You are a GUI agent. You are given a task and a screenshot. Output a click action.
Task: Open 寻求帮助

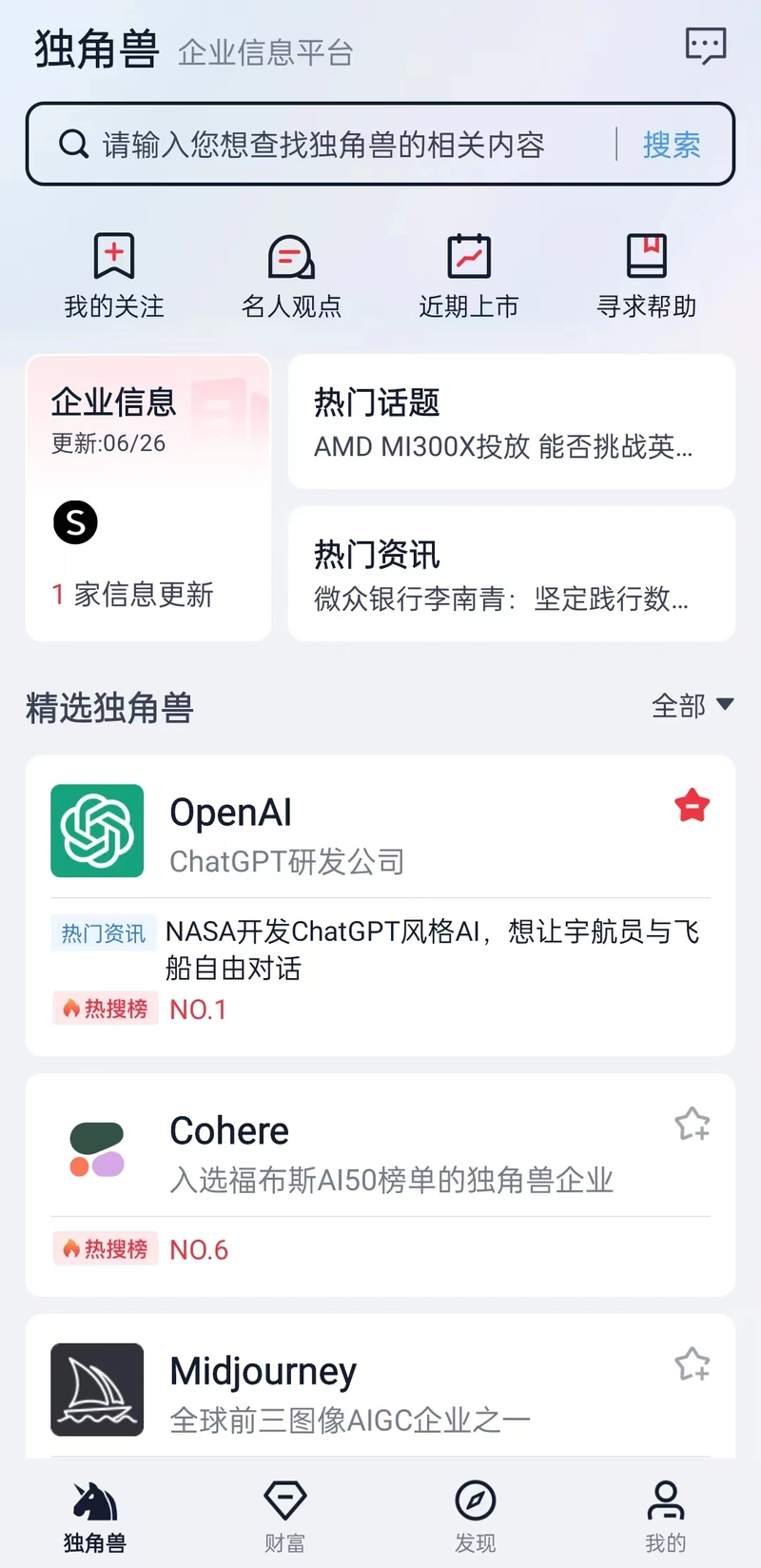click(x=647, y=276)
